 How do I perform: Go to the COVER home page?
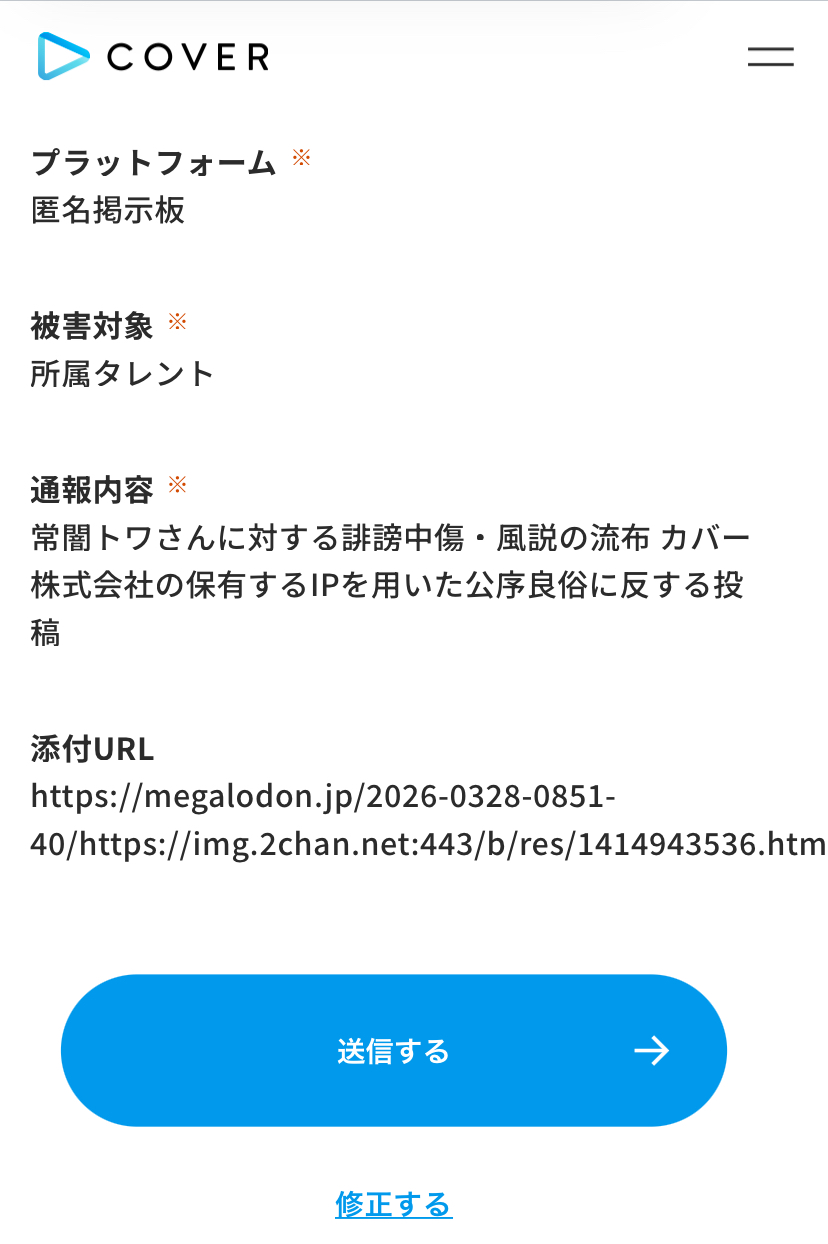(154, 57)
